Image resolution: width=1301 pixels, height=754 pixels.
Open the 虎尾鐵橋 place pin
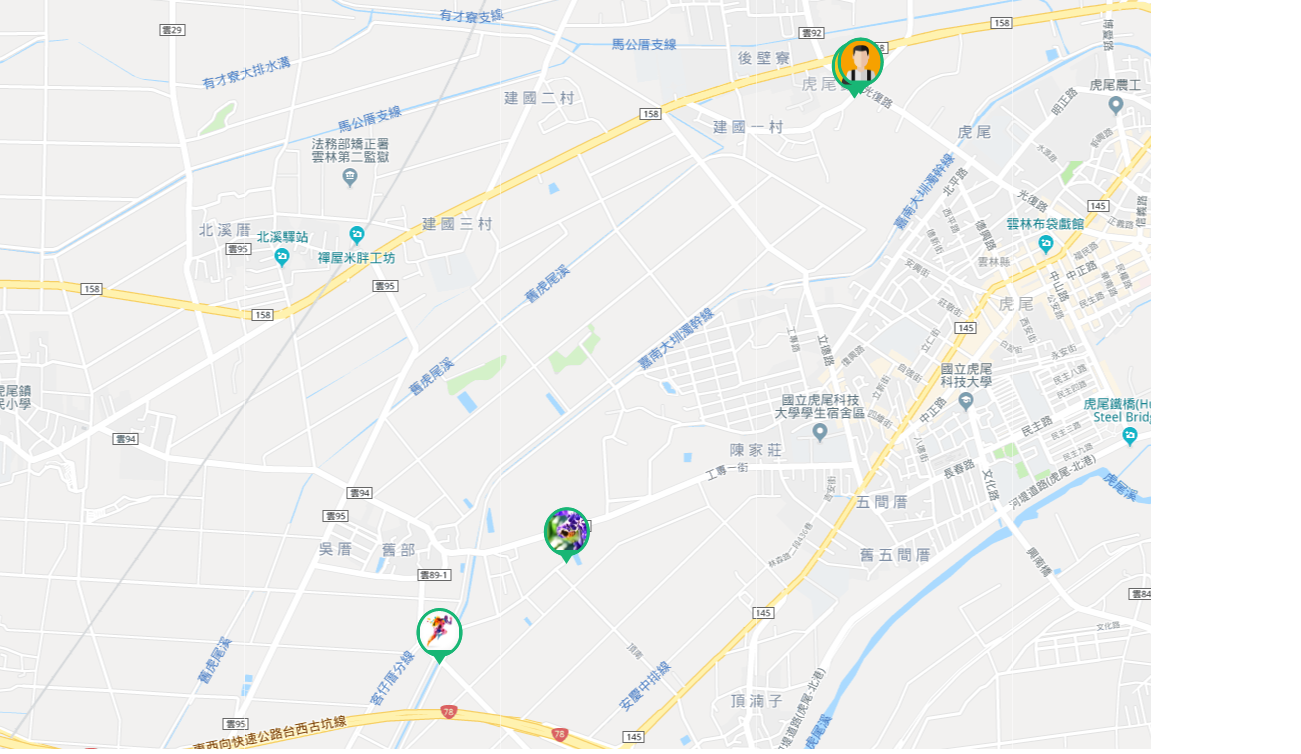coord(1130,436)
